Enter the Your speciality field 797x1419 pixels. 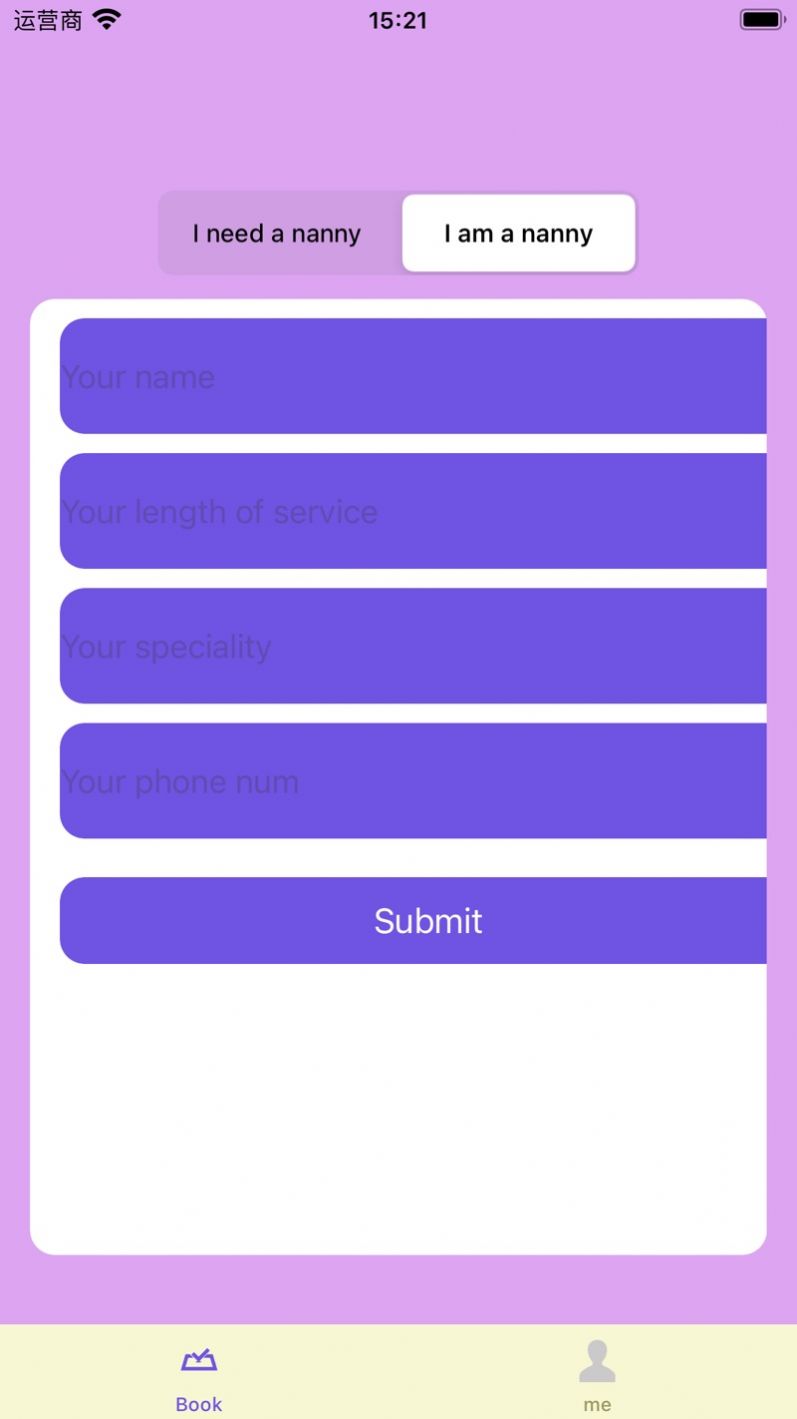[x=413, y=646]
